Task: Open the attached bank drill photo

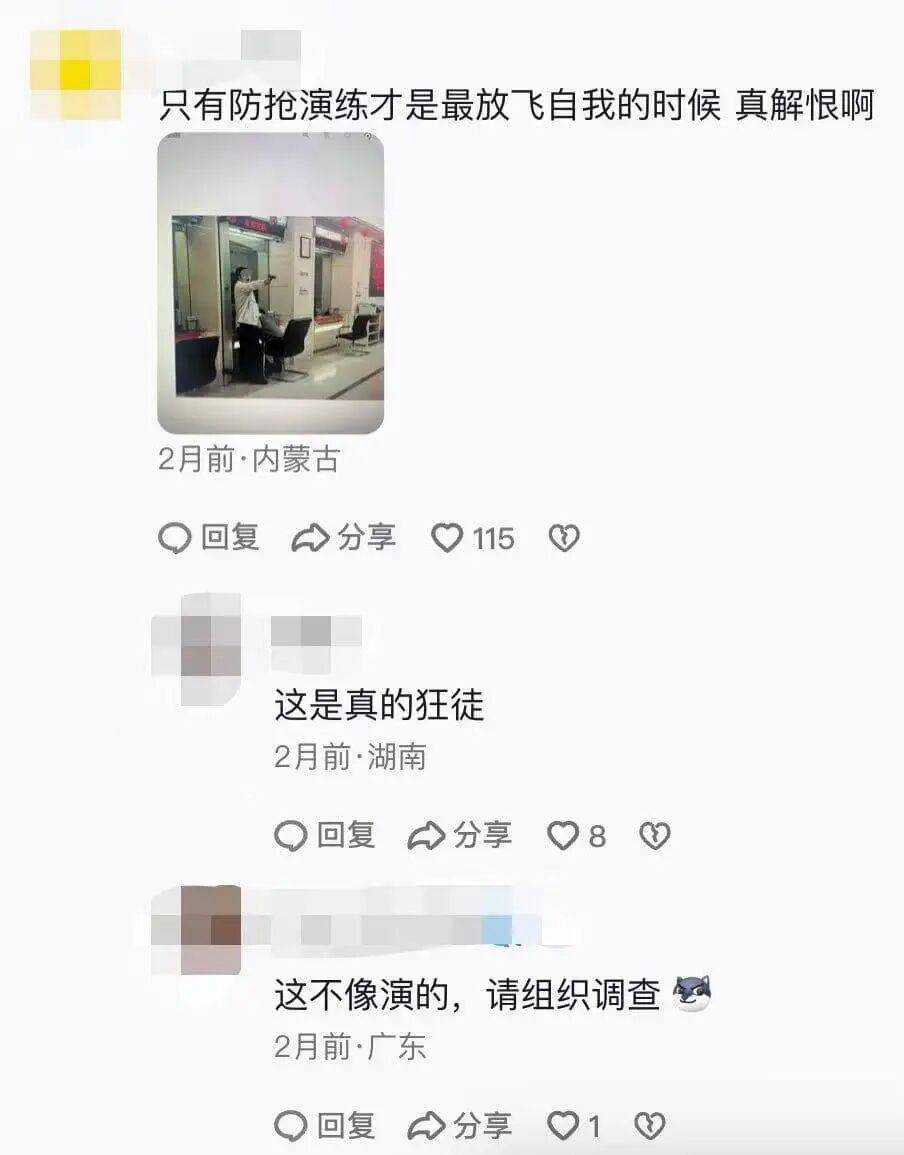Action: tap(270, 283)
